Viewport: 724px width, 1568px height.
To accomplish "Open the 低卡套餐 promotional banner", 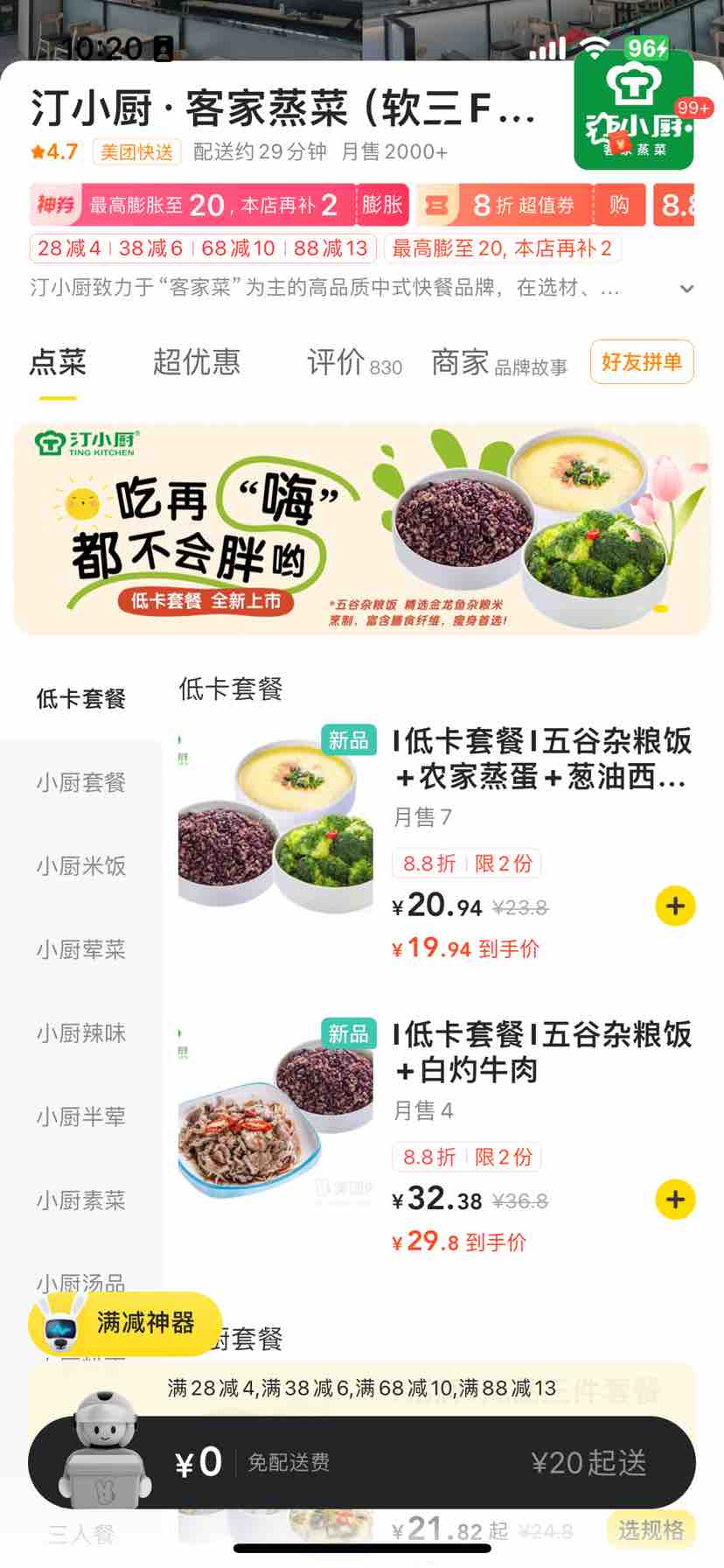I will pos(362,529).
